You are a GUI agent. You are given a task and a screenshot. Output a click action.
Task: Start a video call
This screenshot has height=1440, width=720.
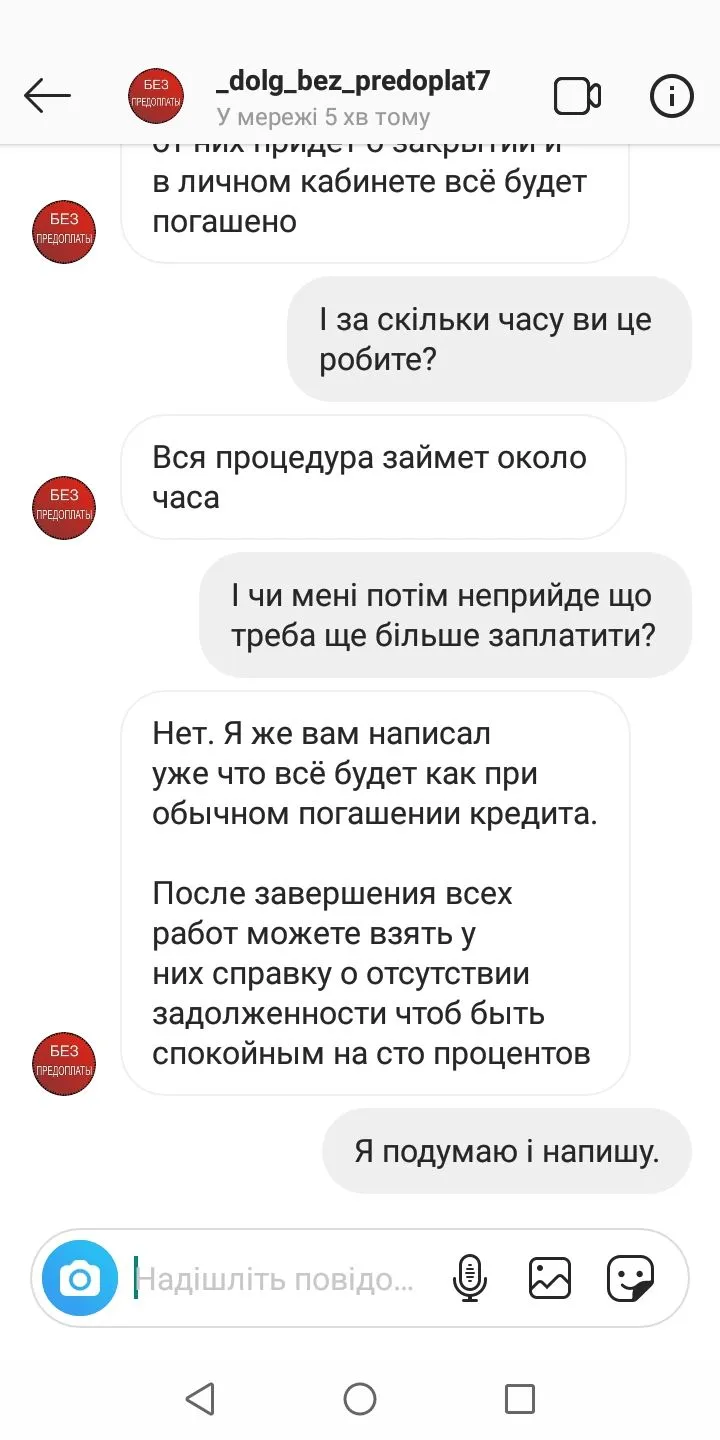click(x=577, y=96)
